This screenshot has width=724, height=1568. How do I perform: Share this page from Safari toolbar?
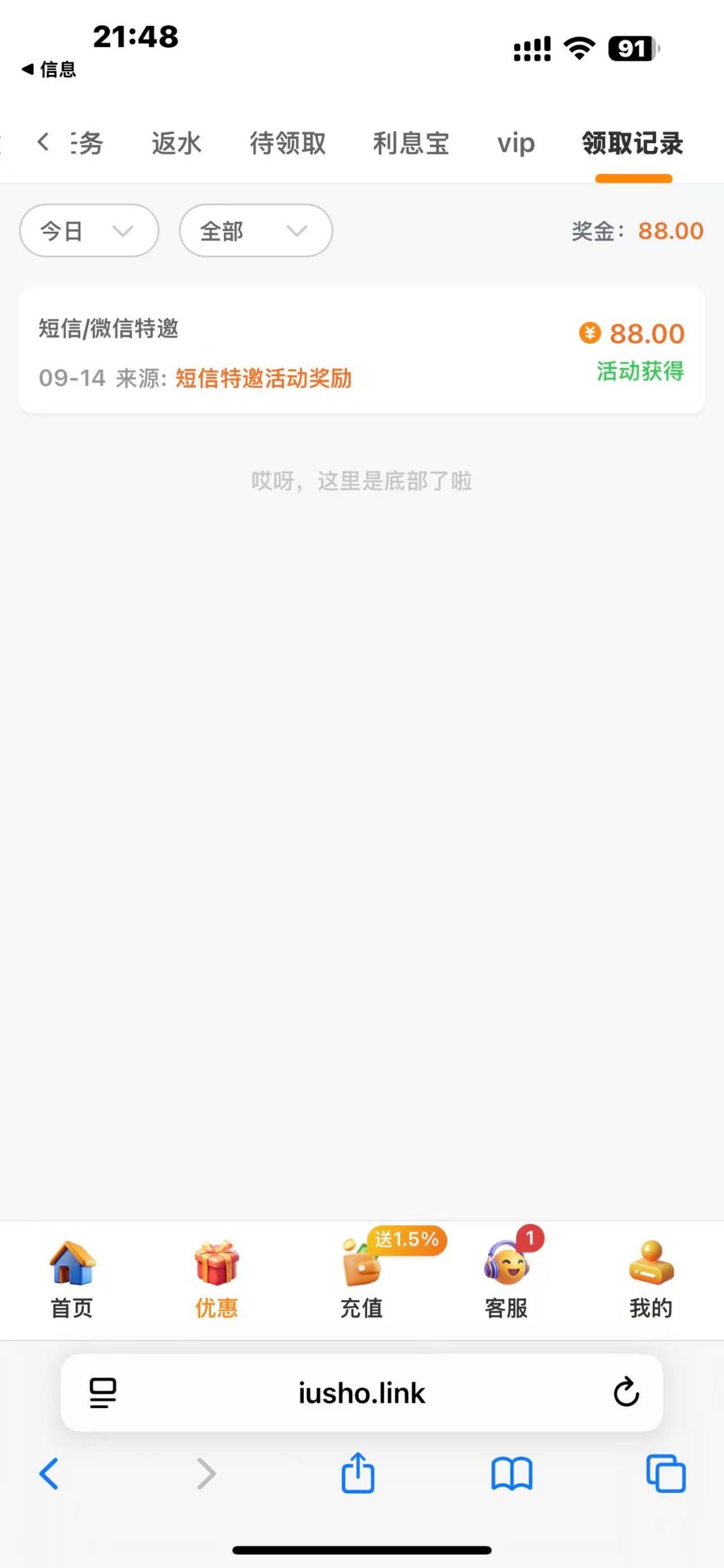click(x=358, y=1474)
